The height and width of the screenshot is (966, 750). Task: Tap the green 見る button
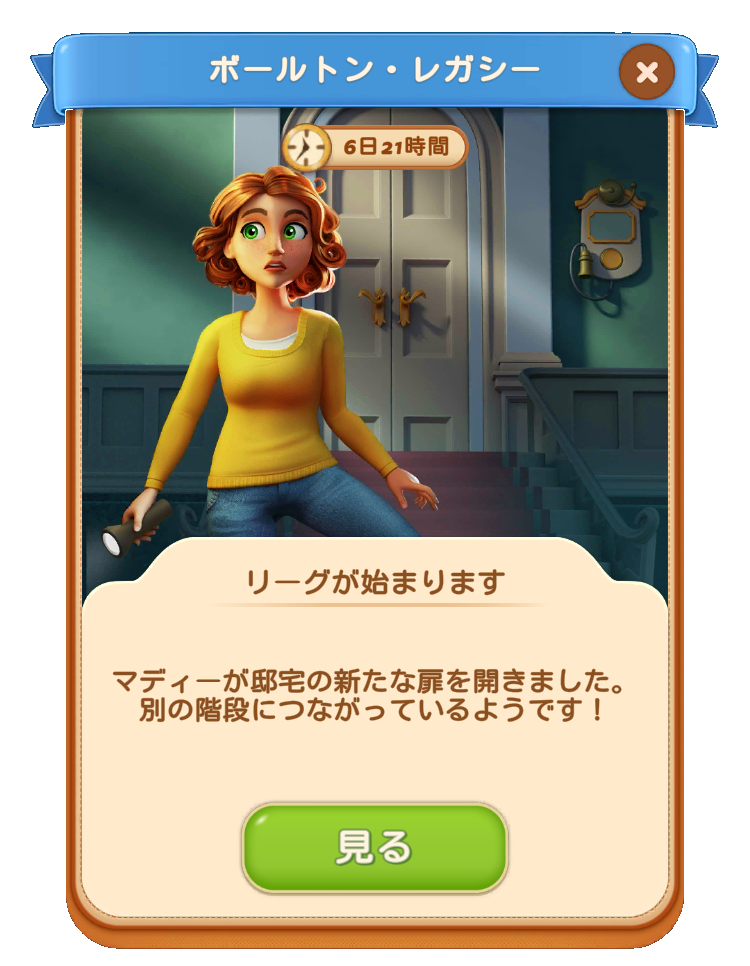374,847
